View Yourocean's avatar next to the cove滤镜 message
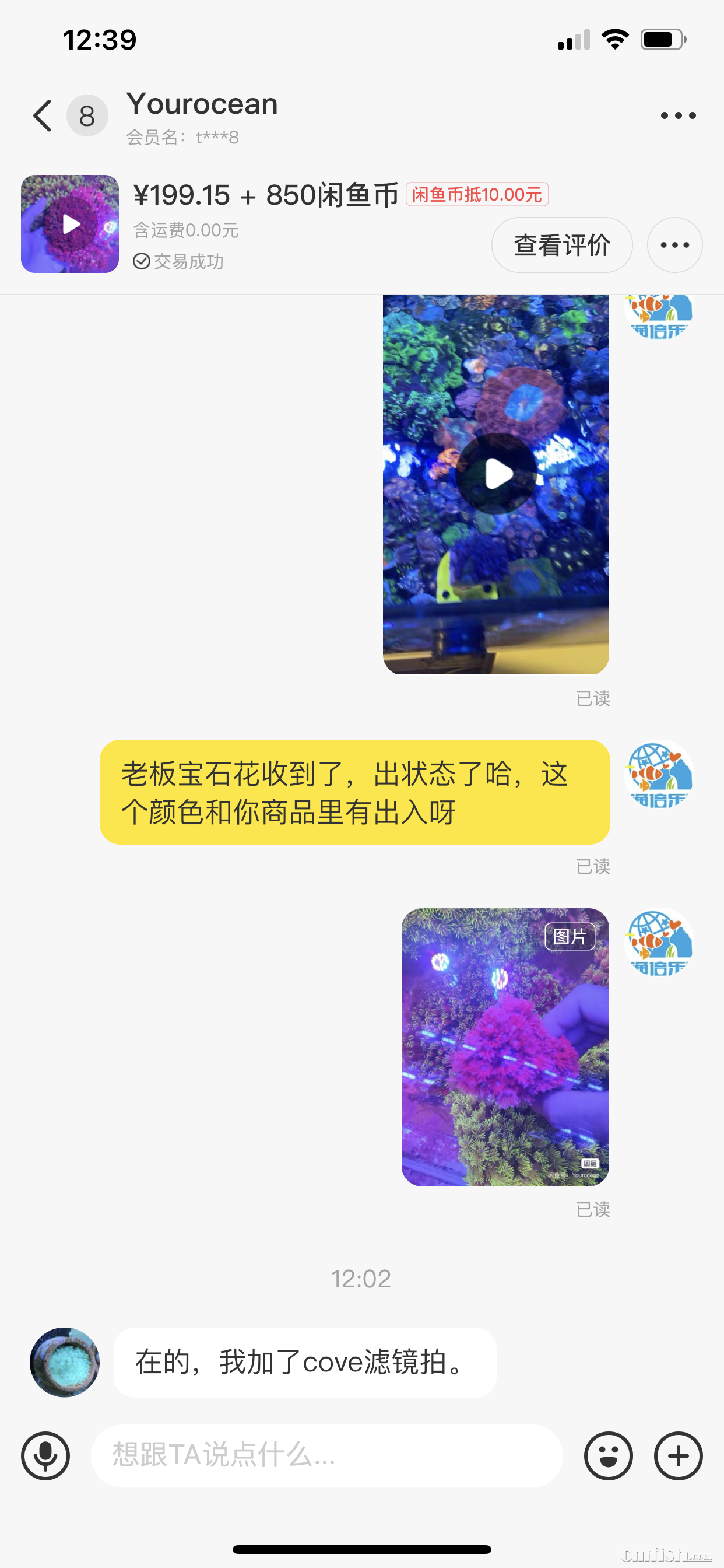 click(x=65, y=1362)
